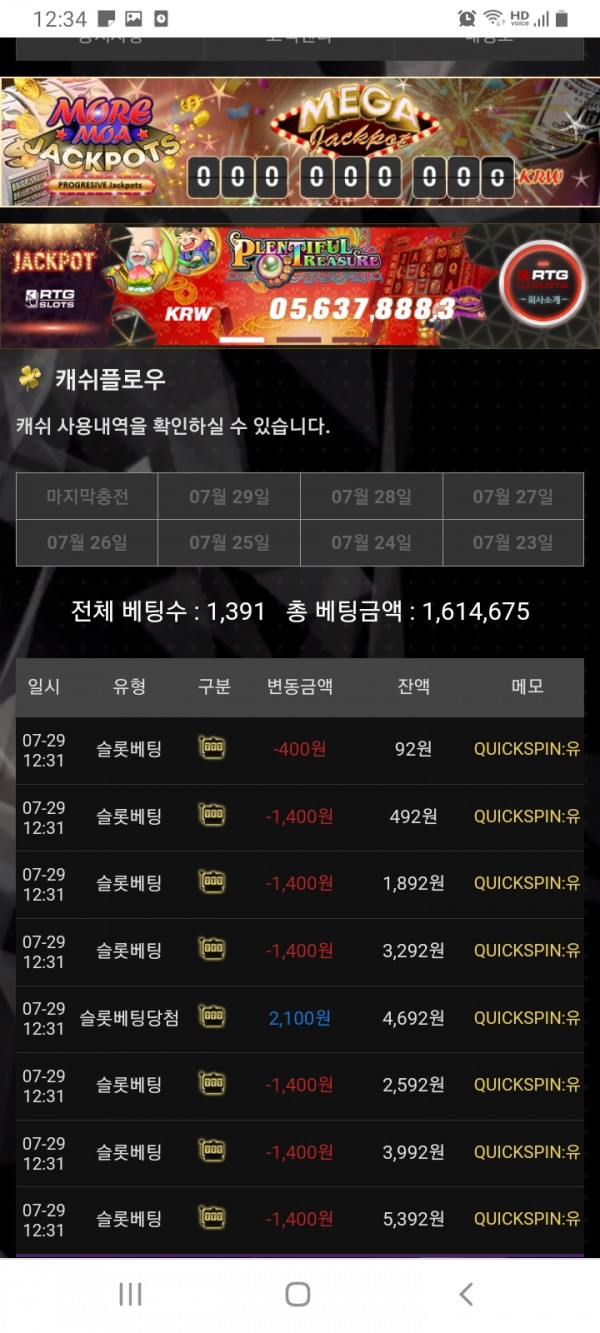Show cash history for 07월 29일
Image resolution: width=600 pixels, height=1333 pixels.
pyautogui.click(x=229, y=496)
